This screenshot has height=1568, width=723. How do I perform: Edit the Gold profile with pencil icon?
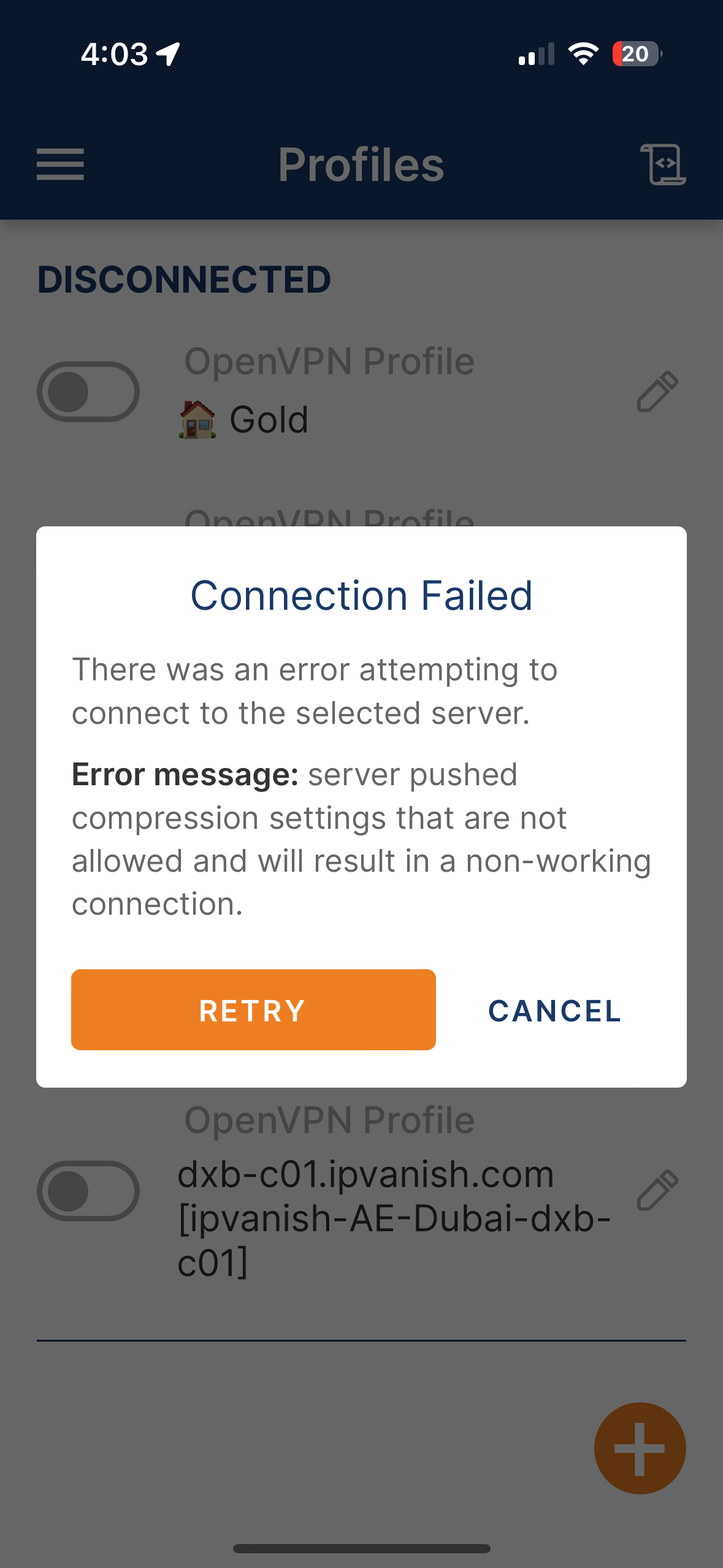click(657, 391)
